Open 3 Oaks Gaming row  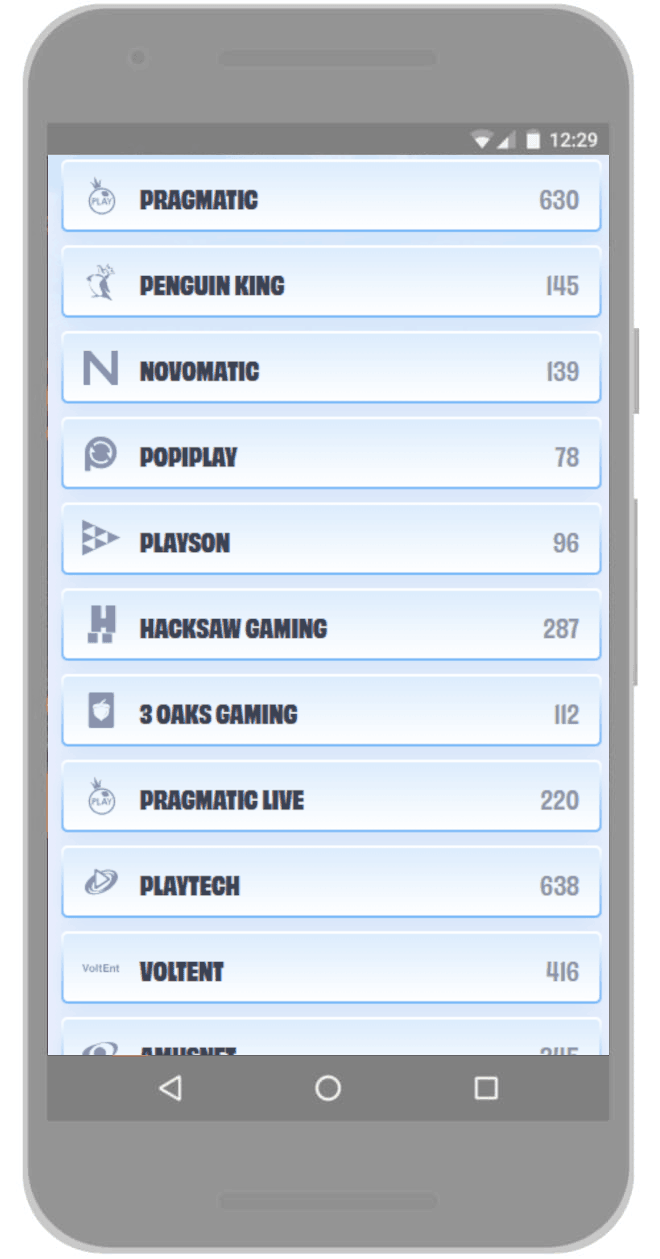[x=330, y=714]
